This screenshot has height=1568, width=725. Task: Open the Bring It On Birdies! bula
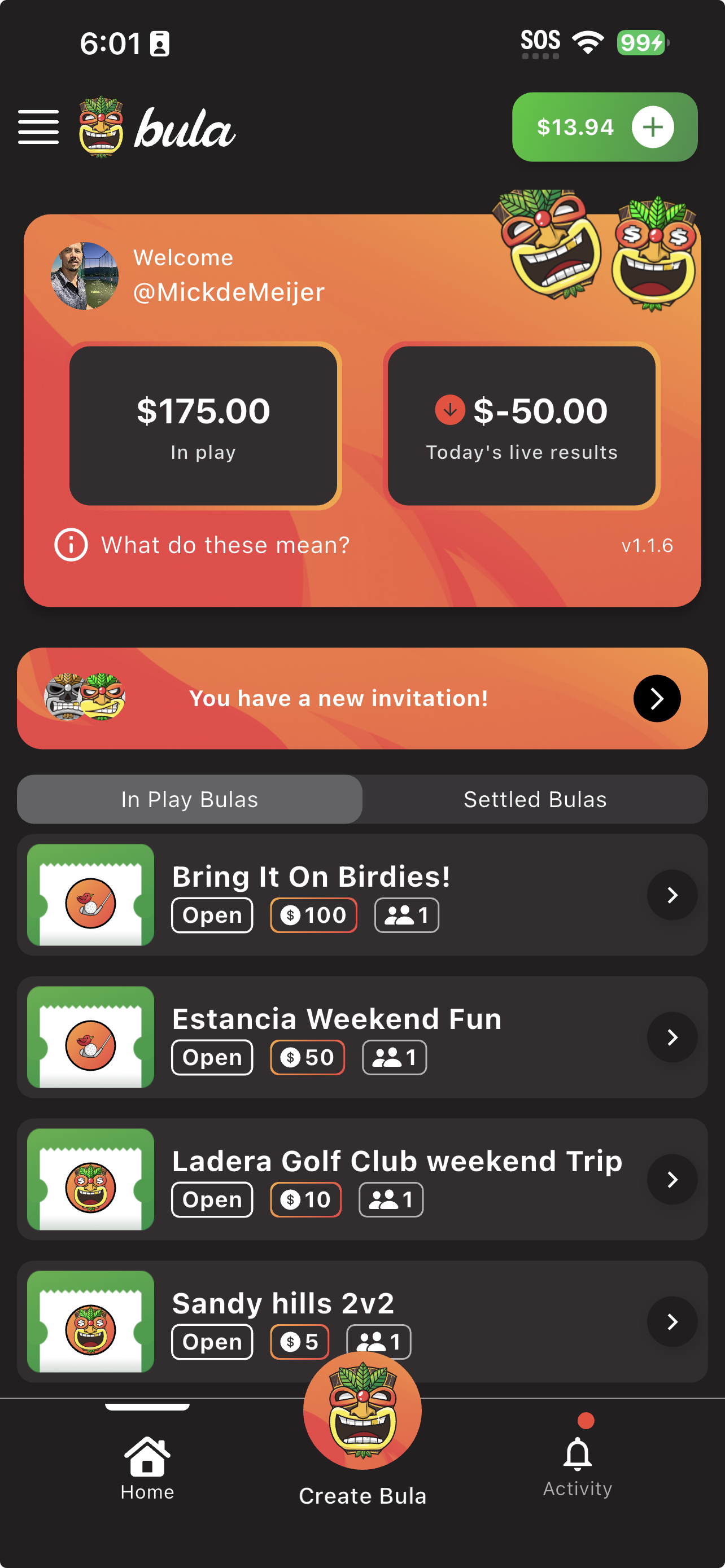click(x=362, y=895)
